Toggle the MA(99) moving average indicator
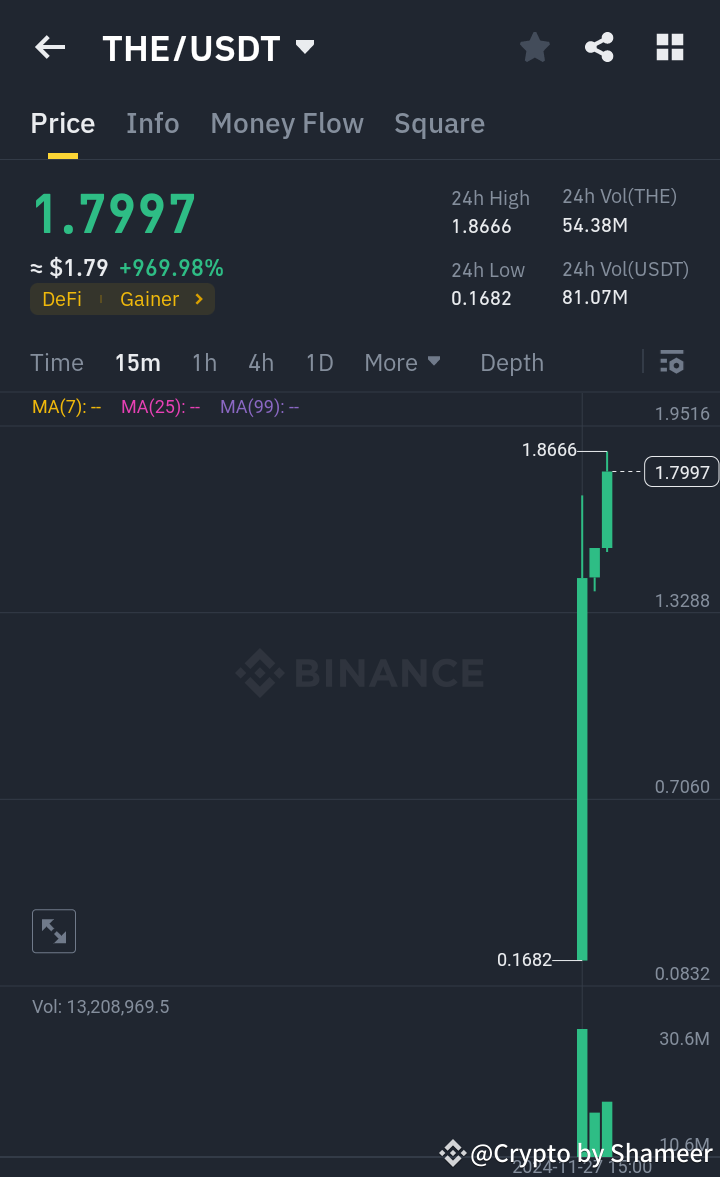 click(x=258, y=407)
